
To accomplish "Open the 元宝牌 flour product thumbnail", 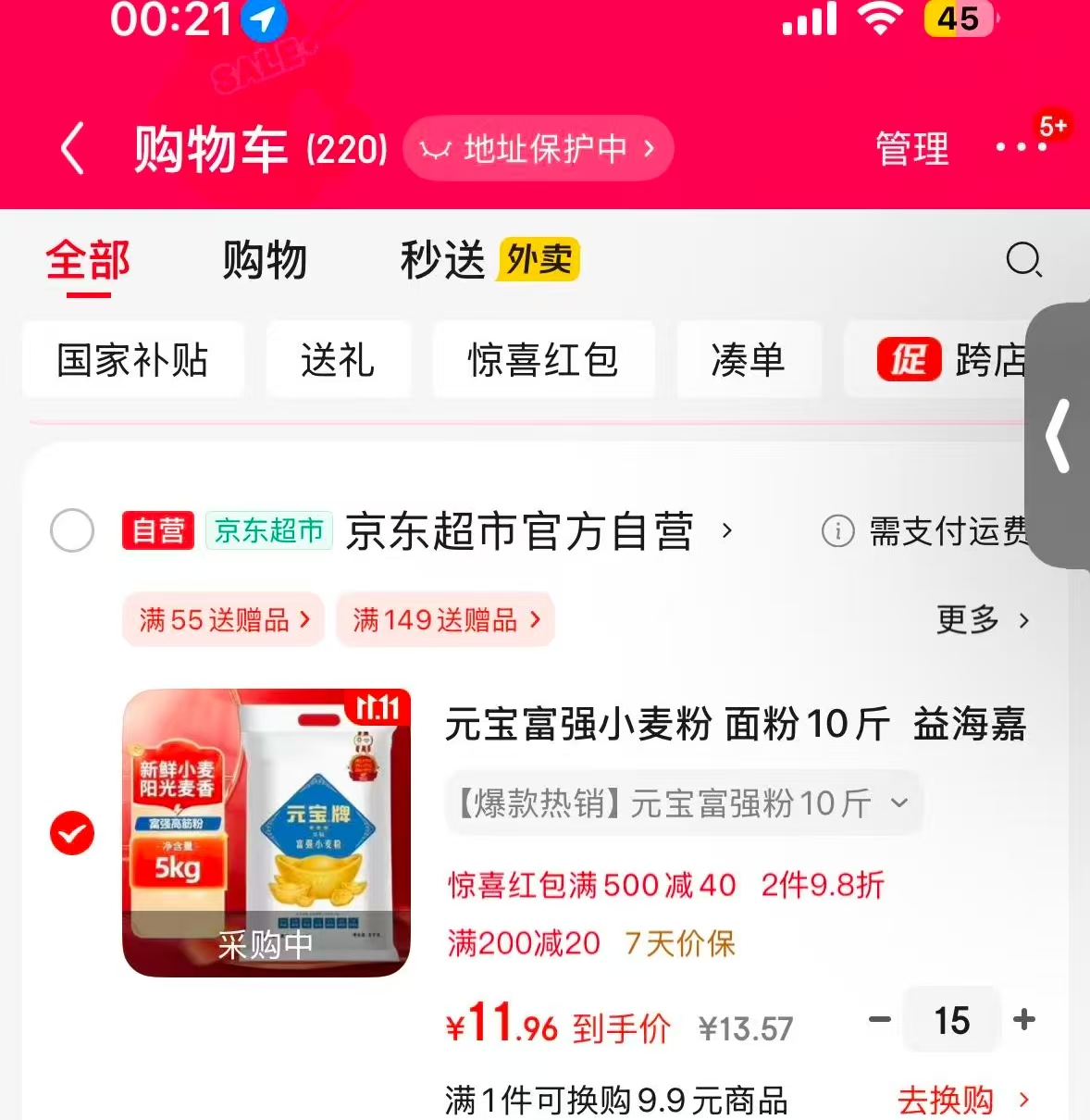I will [266, 831].
